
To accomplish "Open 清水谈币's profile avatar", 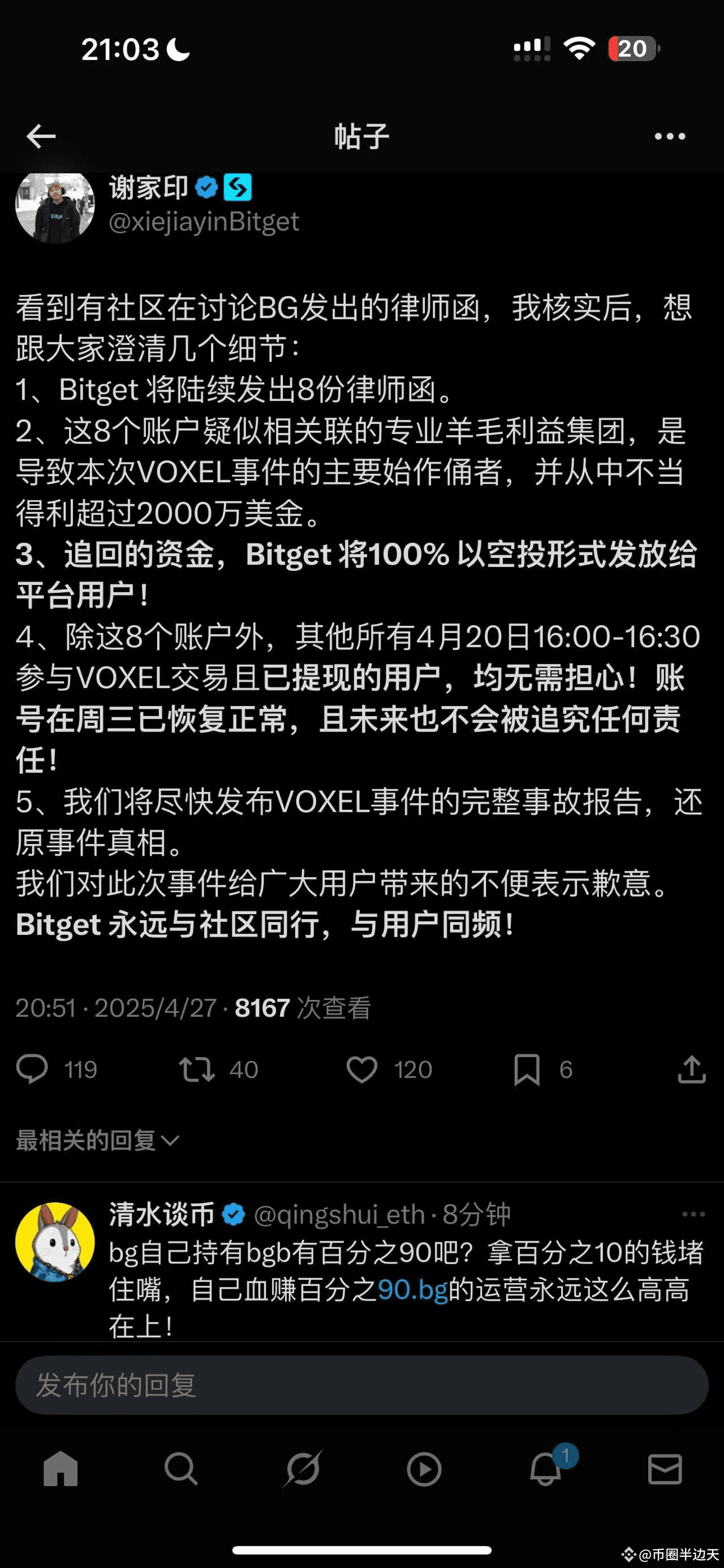I will (55, 1242).
